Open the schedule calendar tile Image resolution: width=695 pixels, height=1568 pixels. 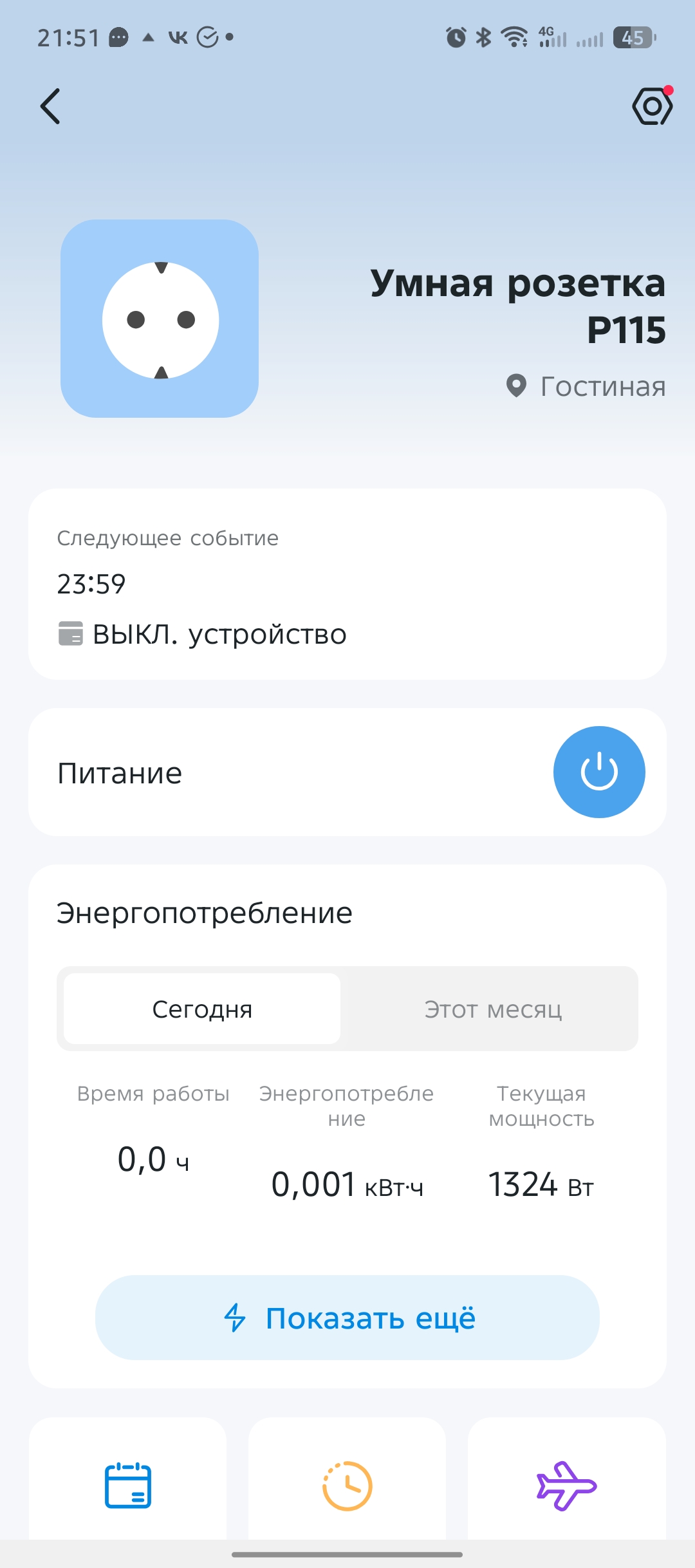click(128, 1485)
